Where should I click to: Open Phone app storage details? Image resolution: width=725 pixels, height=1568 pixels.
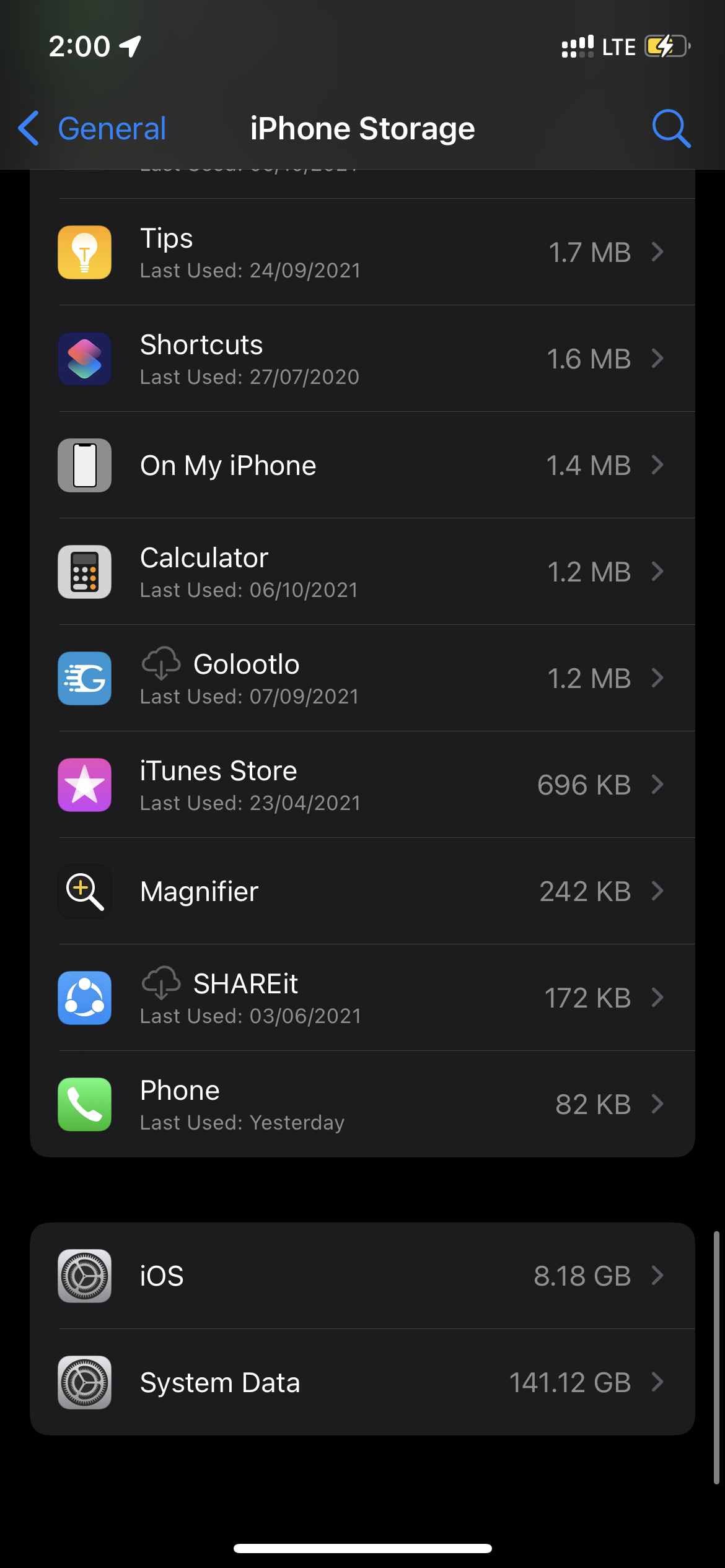tap(362, 1104)
